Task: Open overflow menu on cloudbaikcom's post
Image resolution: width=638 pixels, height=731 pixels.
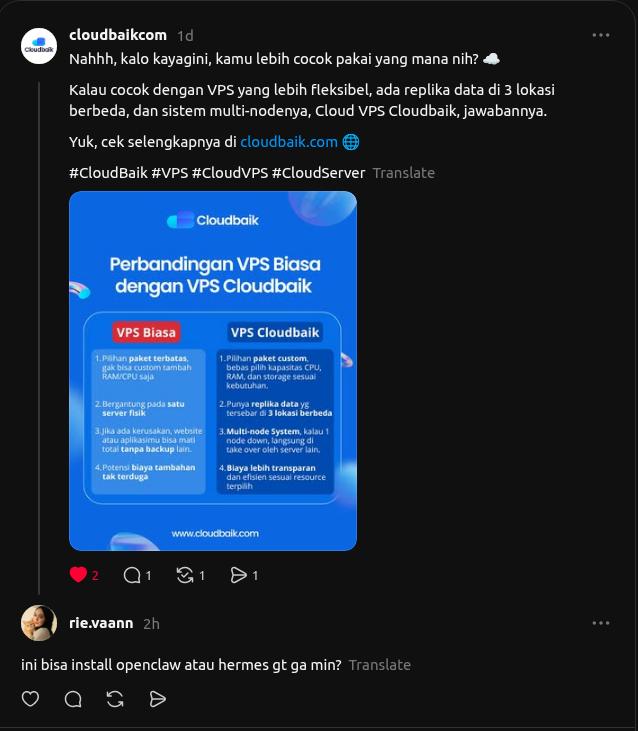Action: pos(601,35)
